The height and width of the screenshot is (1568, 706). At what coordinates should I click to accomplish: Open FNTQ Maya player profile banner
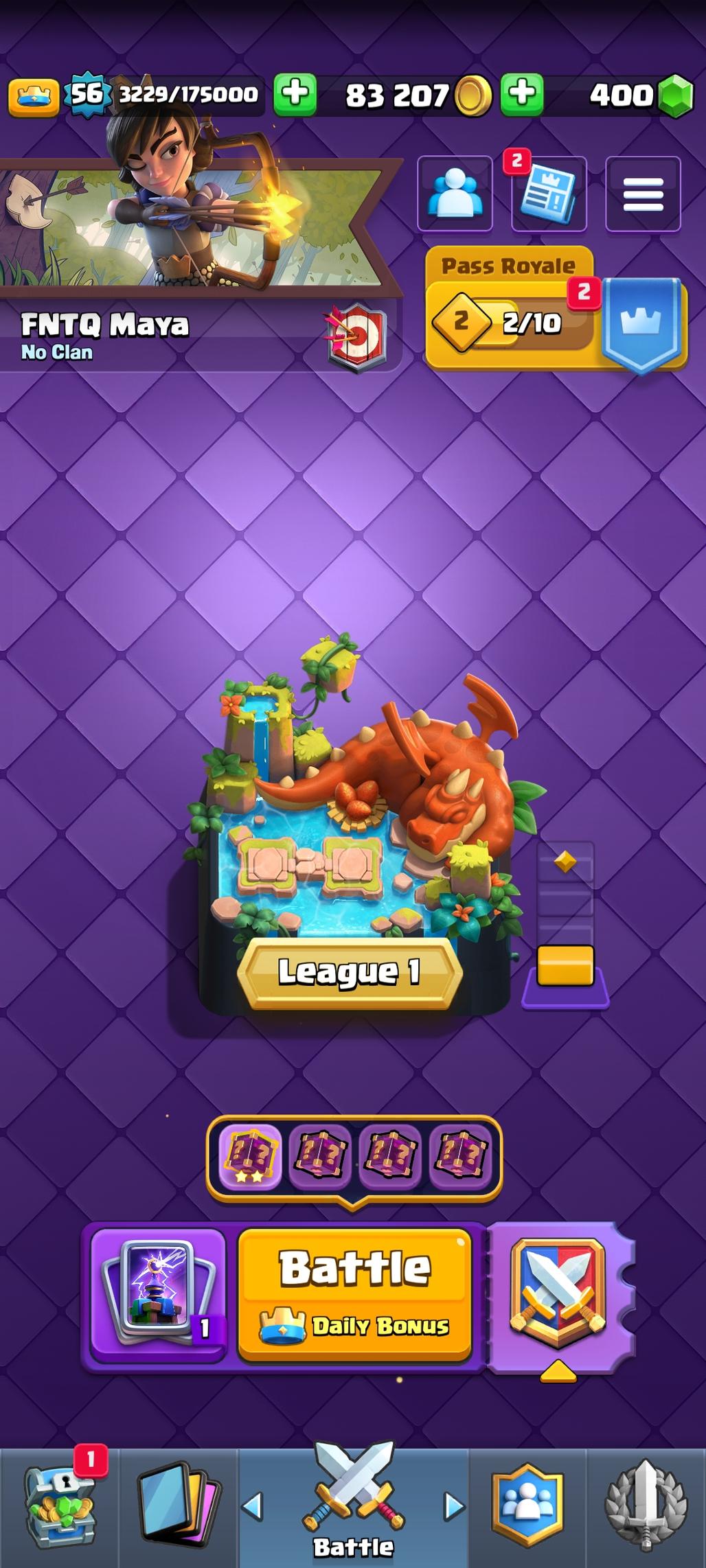point(192,227)
